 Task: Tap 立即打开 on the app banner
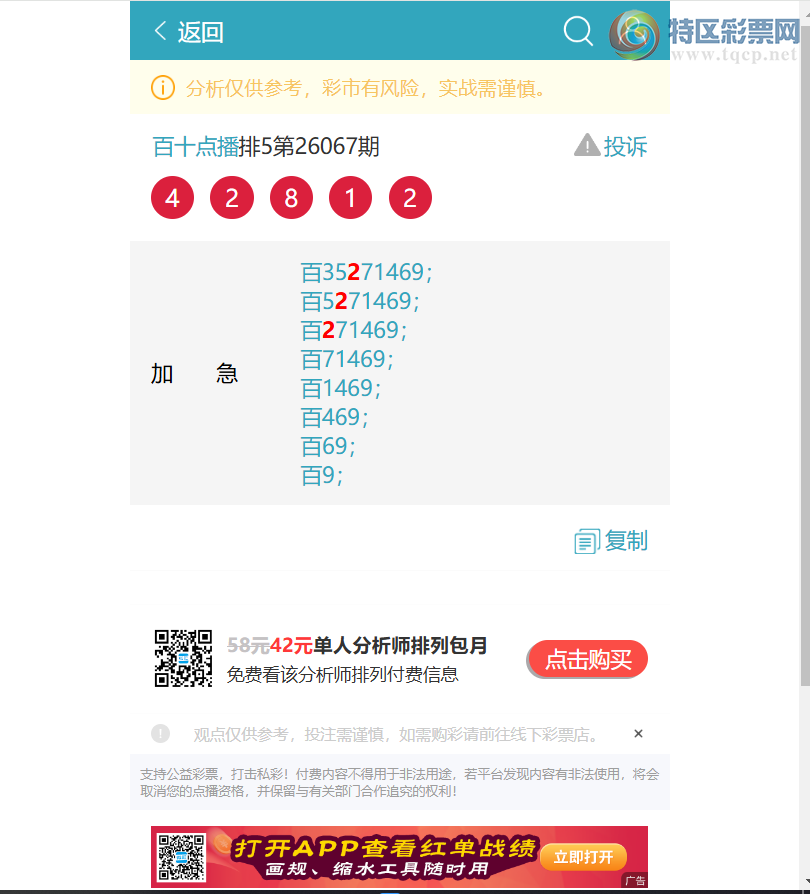(x=583, y=857)
